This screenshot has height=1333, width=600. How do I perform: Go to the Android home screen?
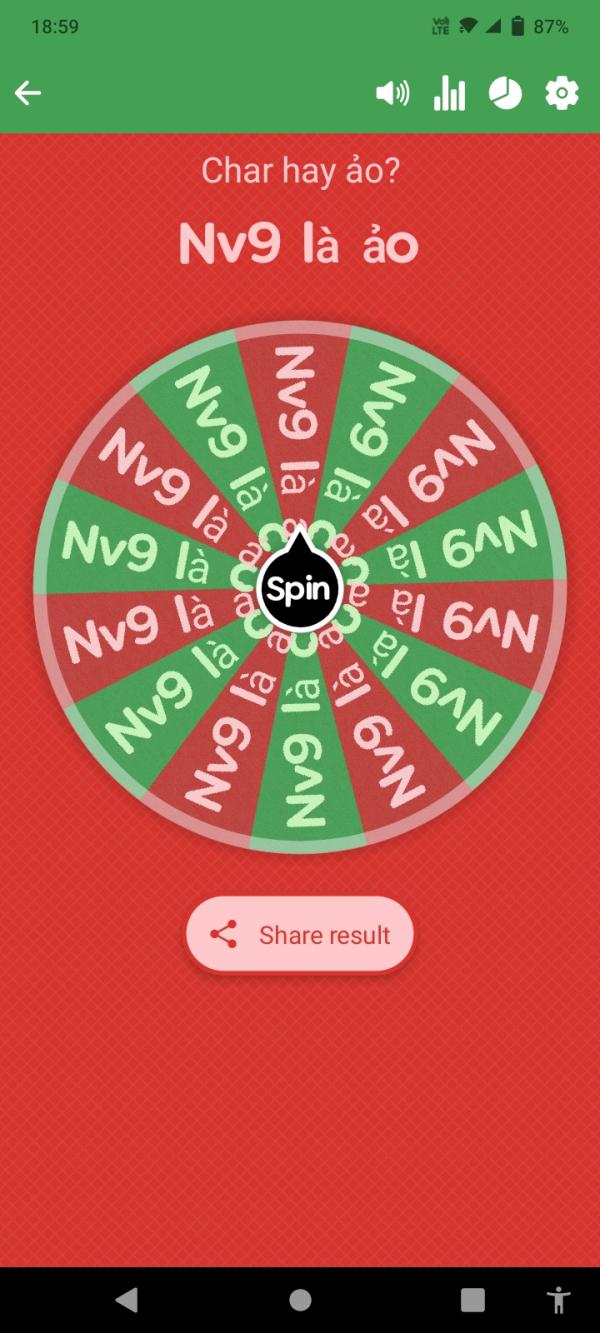coord(300,1299)
